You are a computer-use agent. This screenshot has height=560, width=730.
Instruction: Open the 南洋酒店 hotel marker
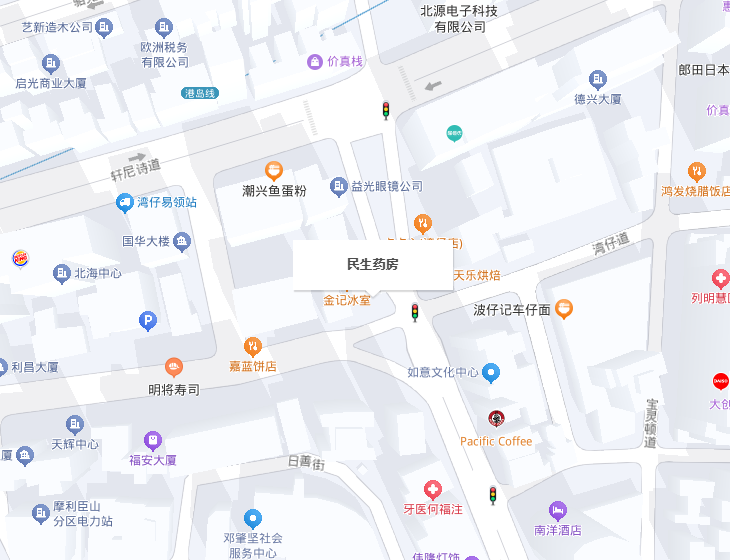click(558, 511)
